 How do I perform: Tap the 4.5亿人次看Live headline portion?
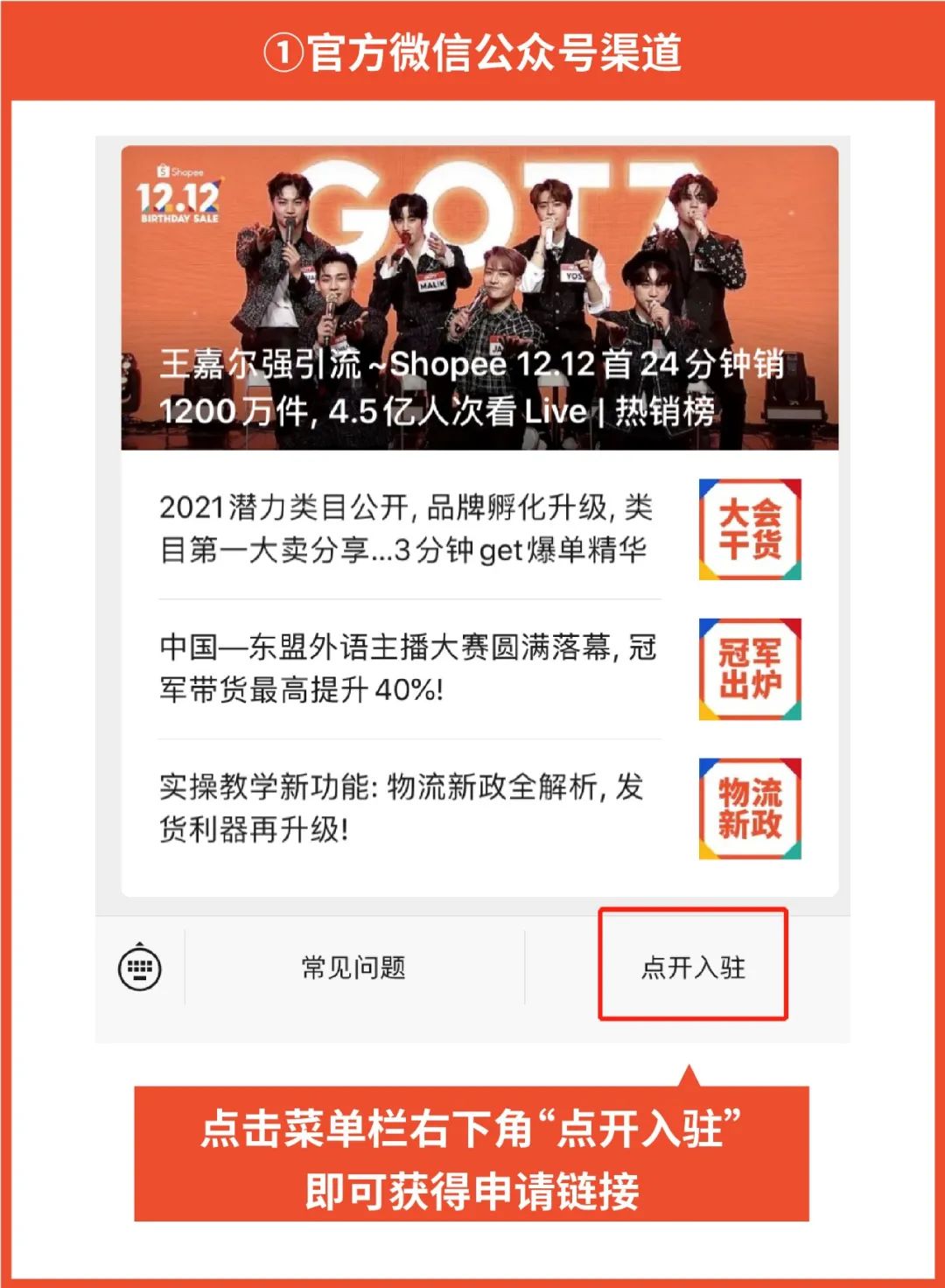tap(464, 410)
